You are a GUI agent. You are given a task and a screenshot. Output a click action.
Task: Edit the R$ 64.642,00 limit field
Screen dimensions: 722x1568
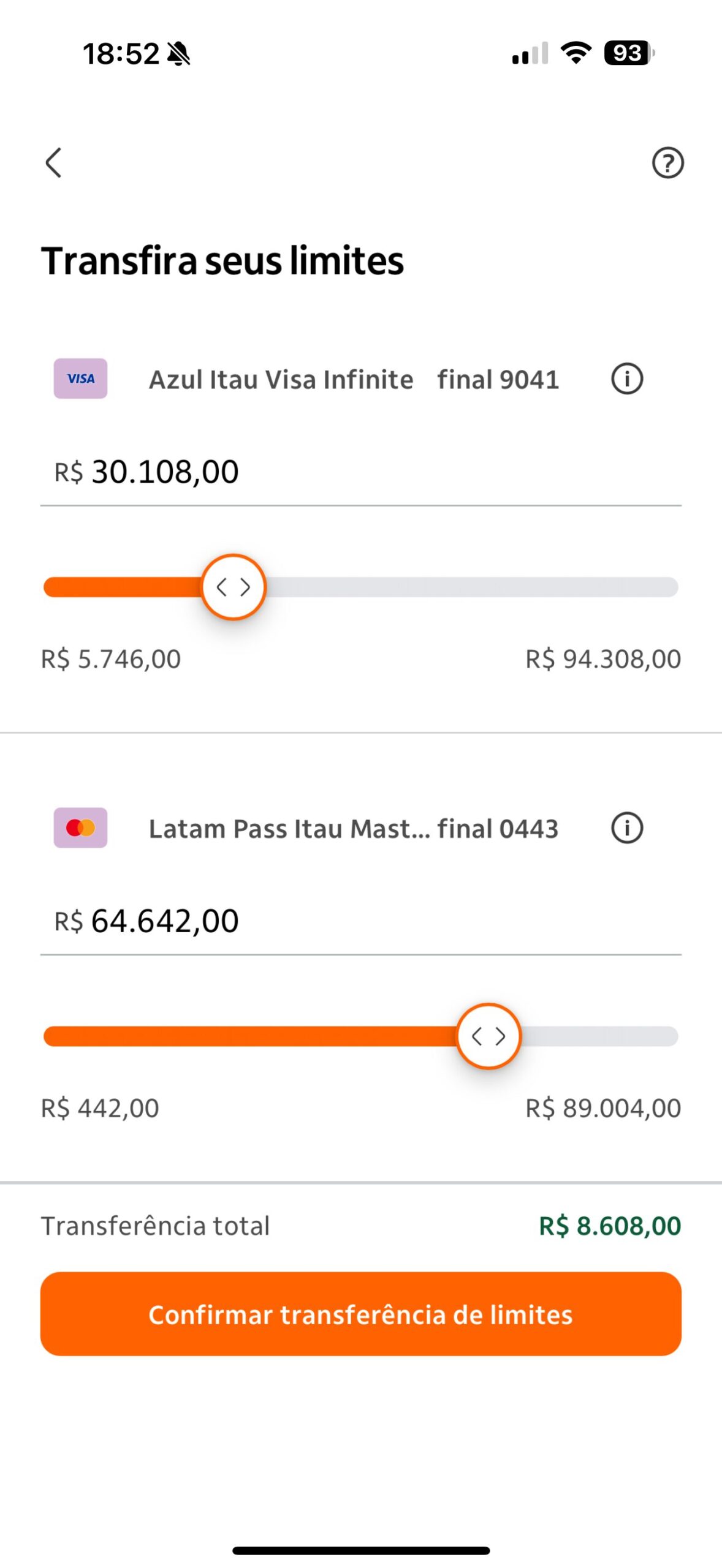pyautogui.click(x=360, y=921)
